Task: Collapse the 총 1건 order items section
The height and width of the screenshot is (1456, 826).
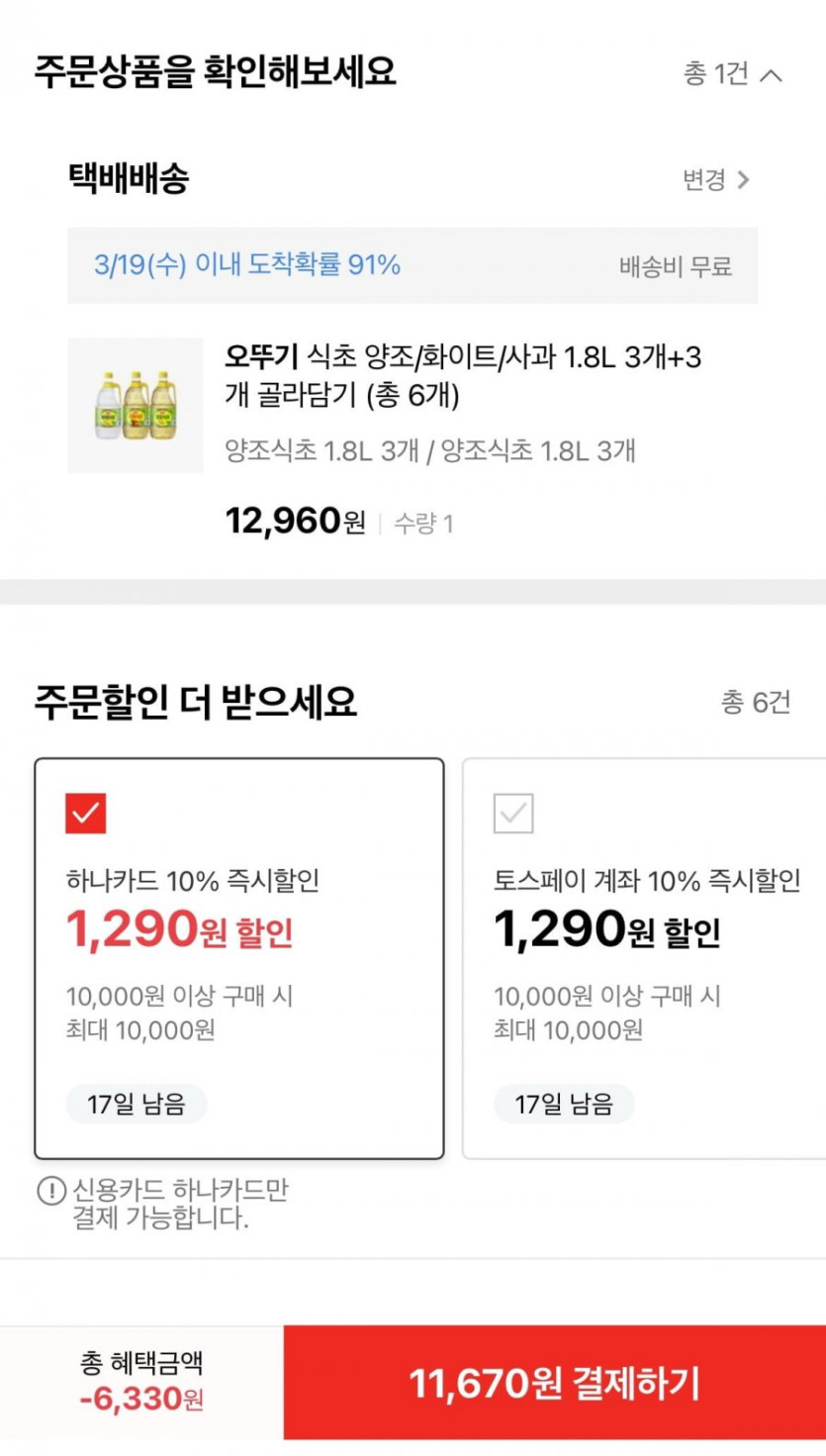Action: (734, 74)
